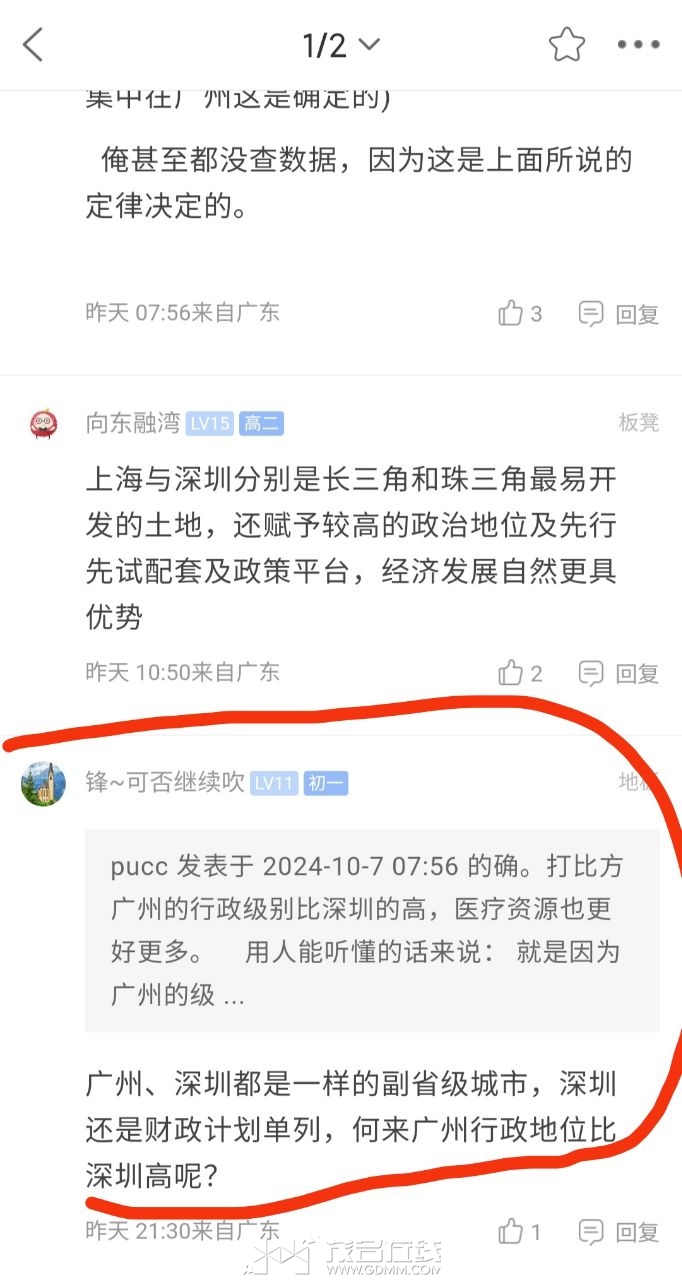Open 锋~可否继续吹's profile avatar
Image resolution: width=682 pixels, height=1280 pixels.
(43, 783)
